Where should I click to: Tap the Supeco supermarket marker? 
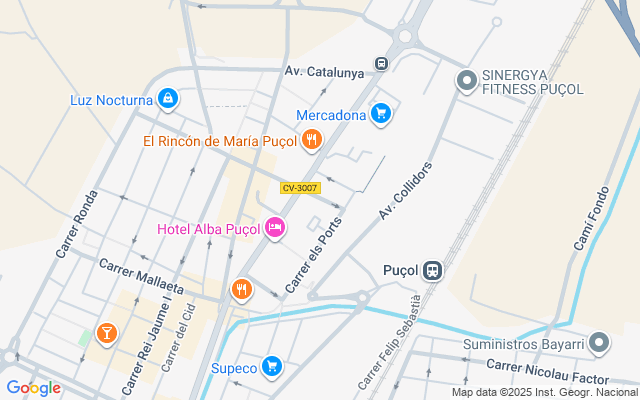[x=271, y=367]
